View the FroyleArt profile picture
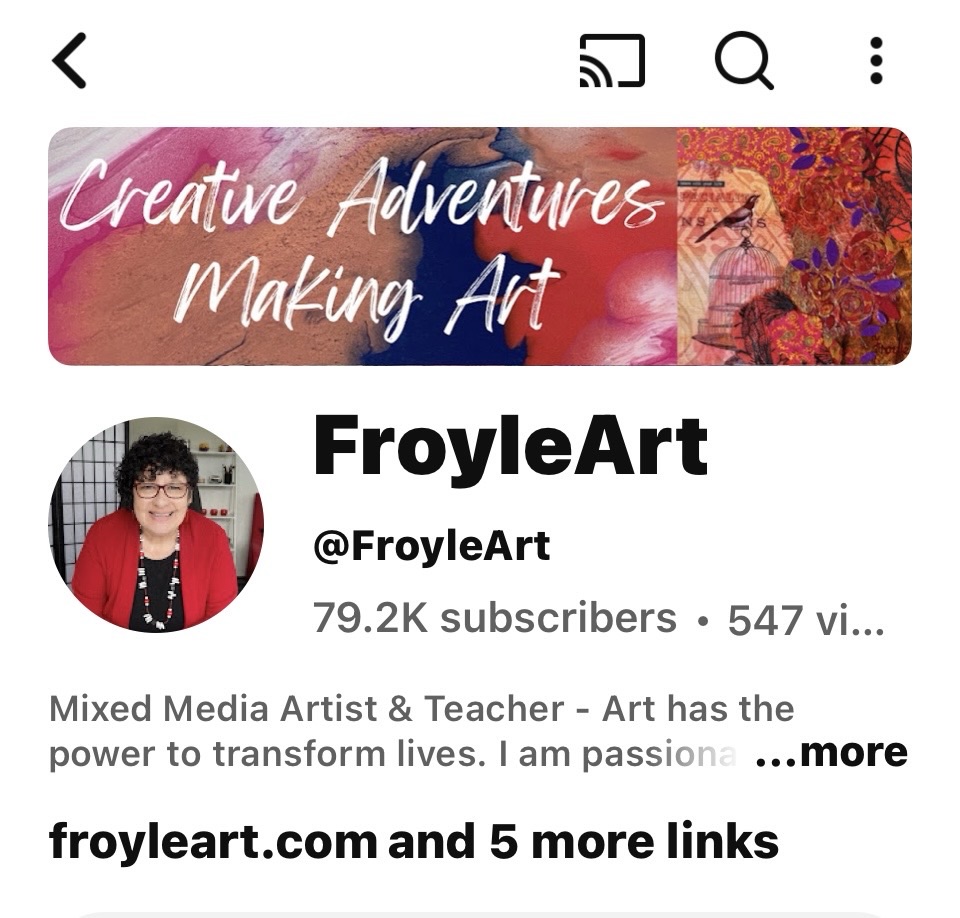Image resolution: width=960 pixels, height=918 pixels. coord(156,524)
